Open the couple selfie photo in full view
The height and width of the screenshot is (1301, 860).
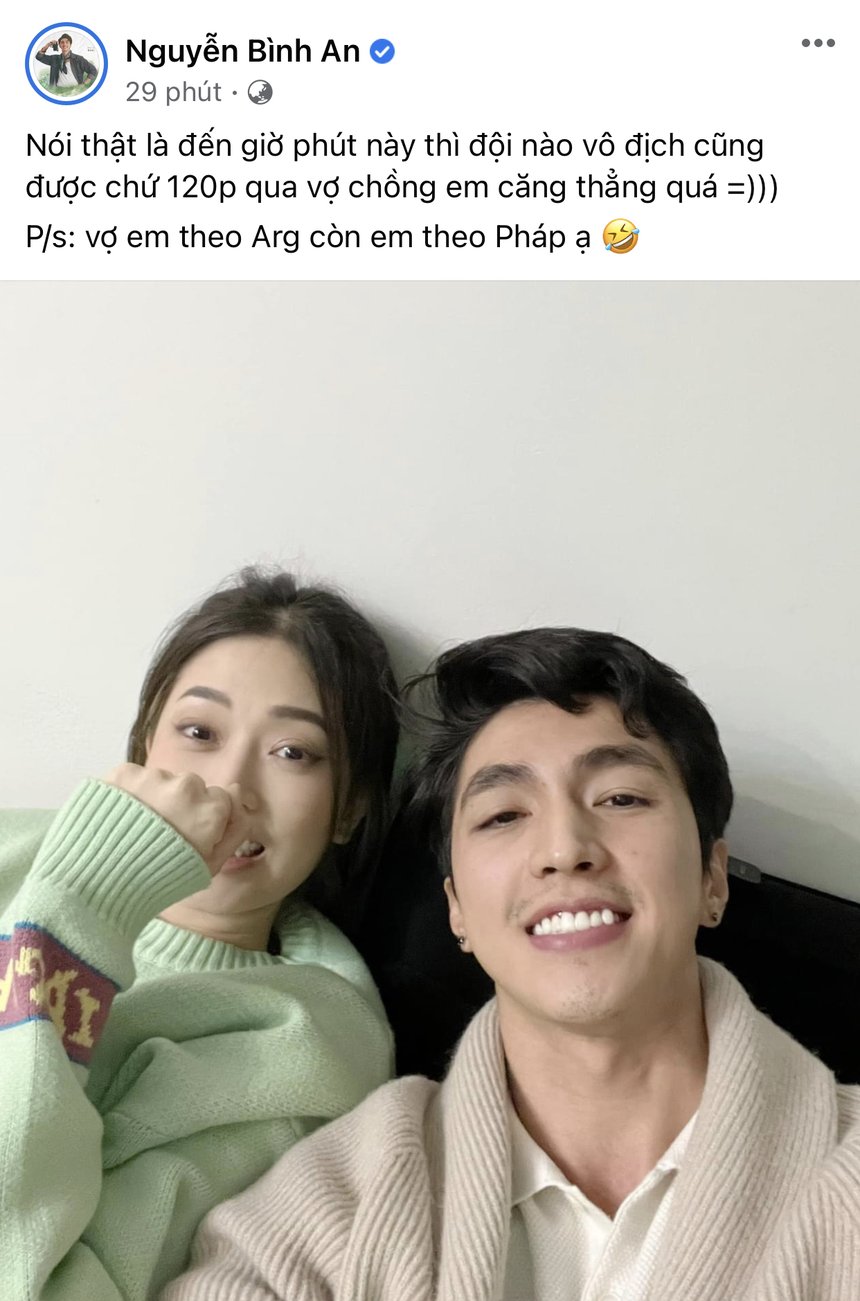[x=430, y=790]
